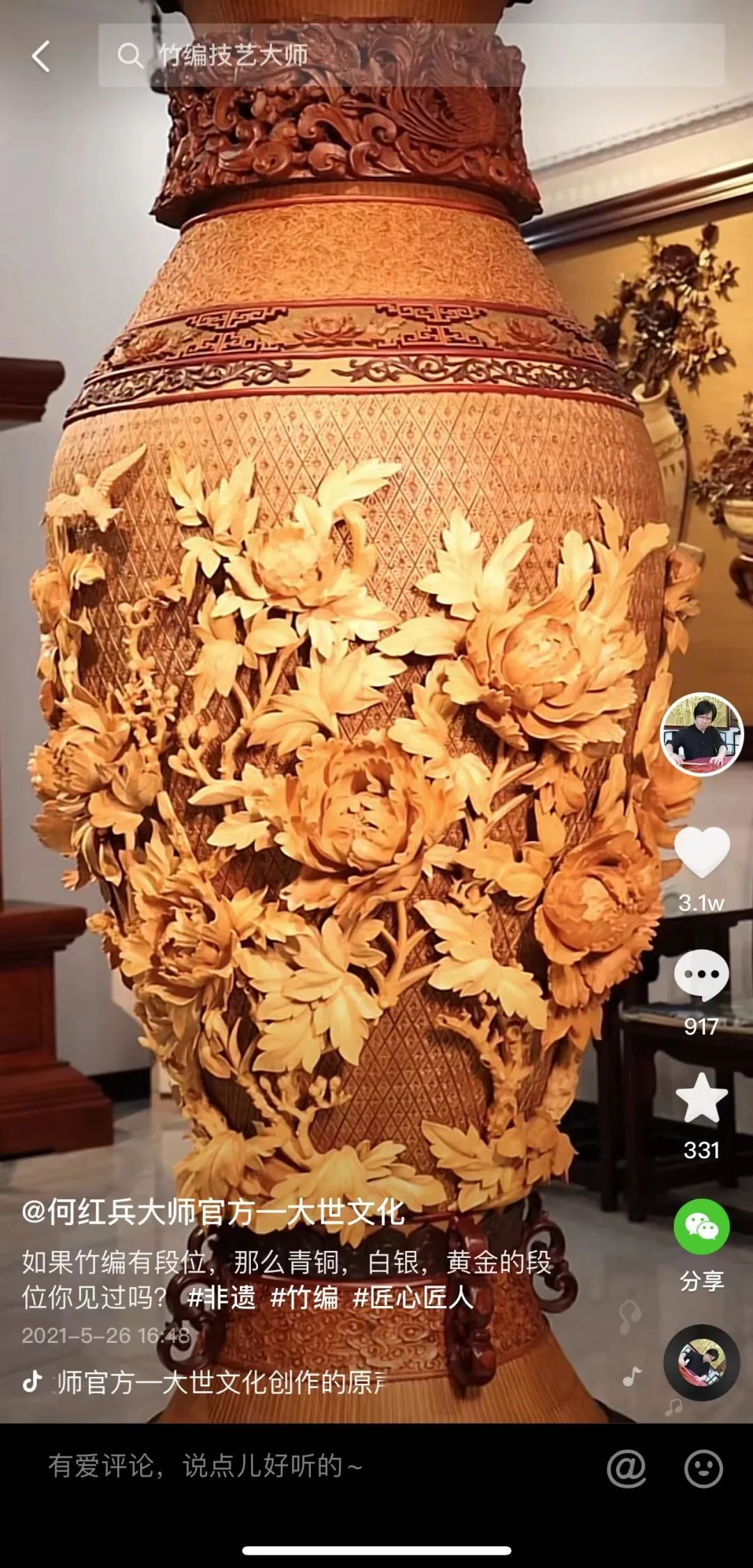This screenshot has width=753, height=1568.
Task: Open the original sound track label
Action: [x=220, y=1382]
